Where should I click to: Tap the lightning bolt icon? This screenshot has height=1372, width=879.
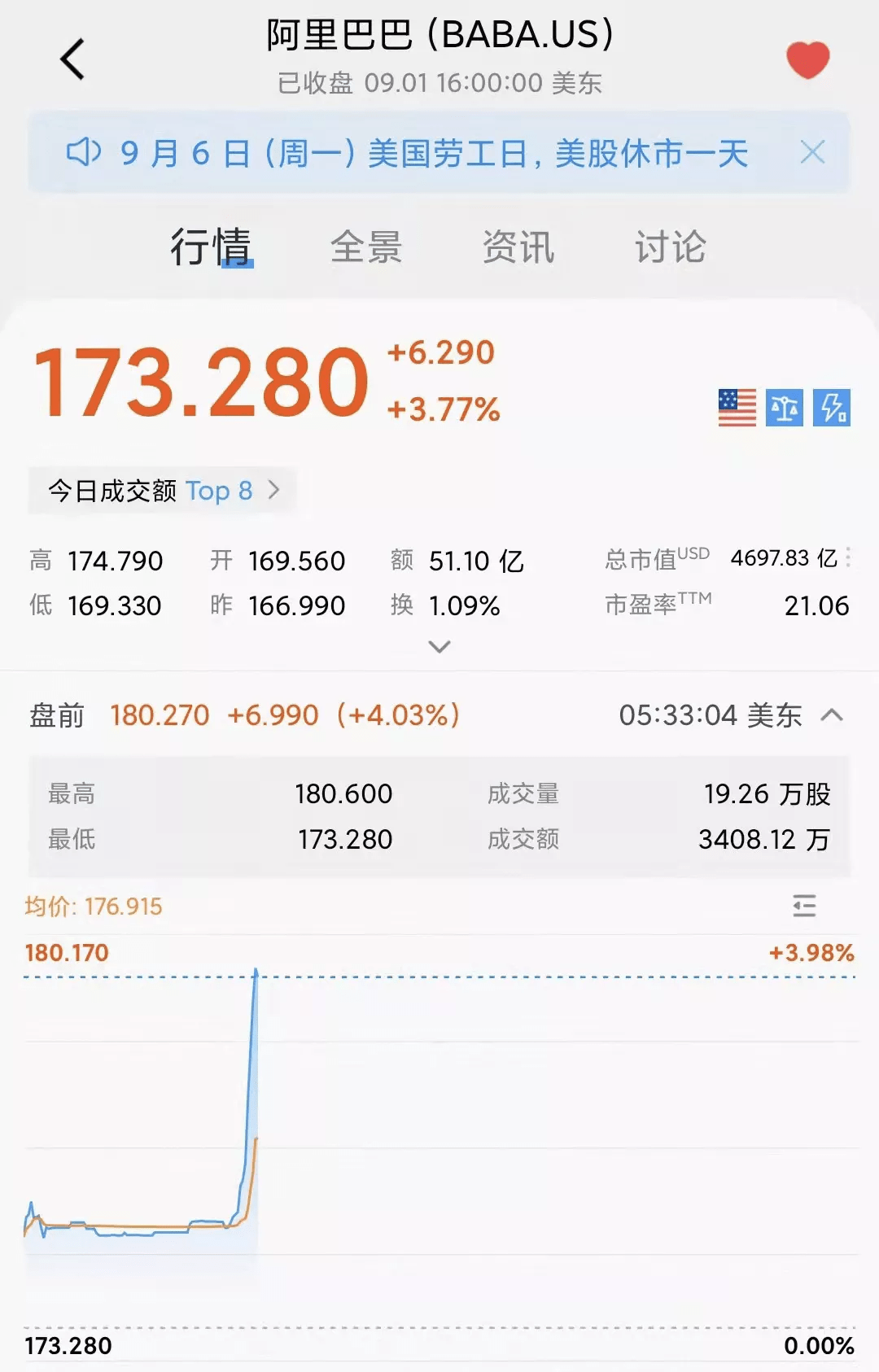(x=832, y=408)
